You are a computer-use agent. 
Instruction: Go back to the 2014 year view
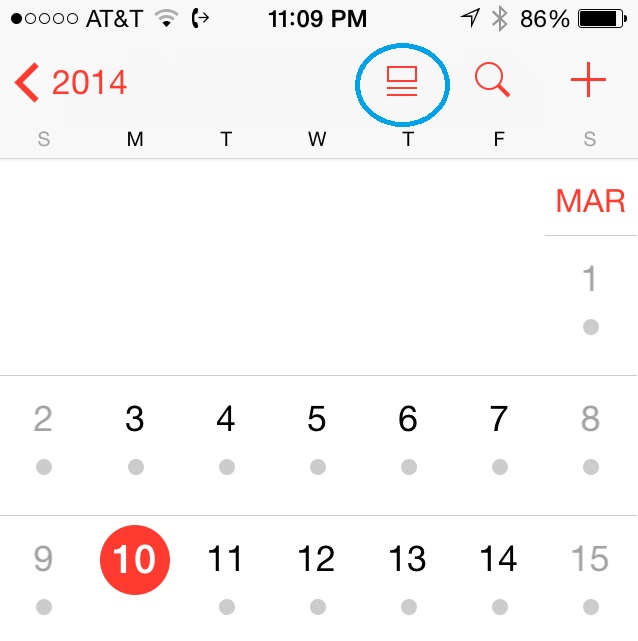pyautogui.click(x=72, y=82)
